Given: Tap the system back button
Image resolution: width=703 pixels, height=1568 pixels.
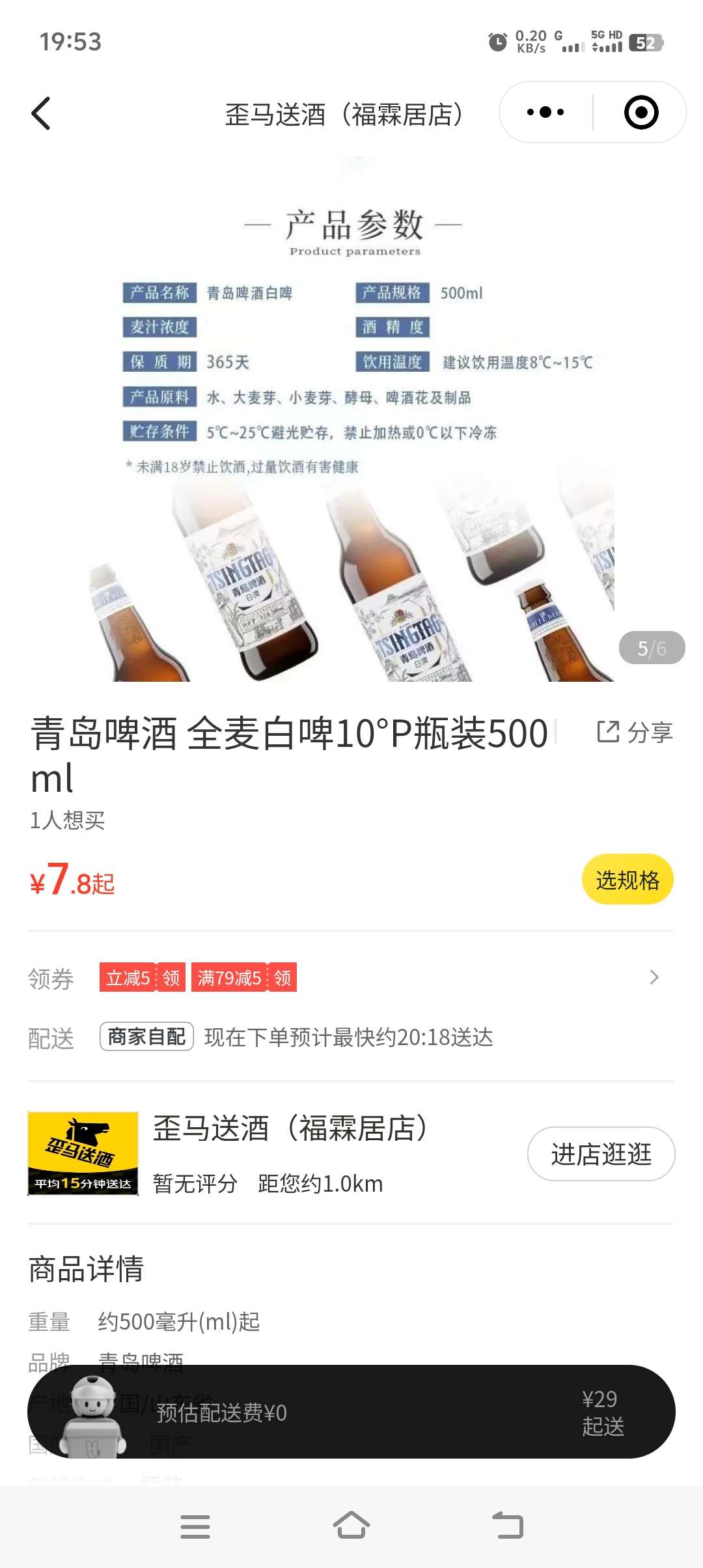Looking at the screenshot, I should pos(508,1526).
